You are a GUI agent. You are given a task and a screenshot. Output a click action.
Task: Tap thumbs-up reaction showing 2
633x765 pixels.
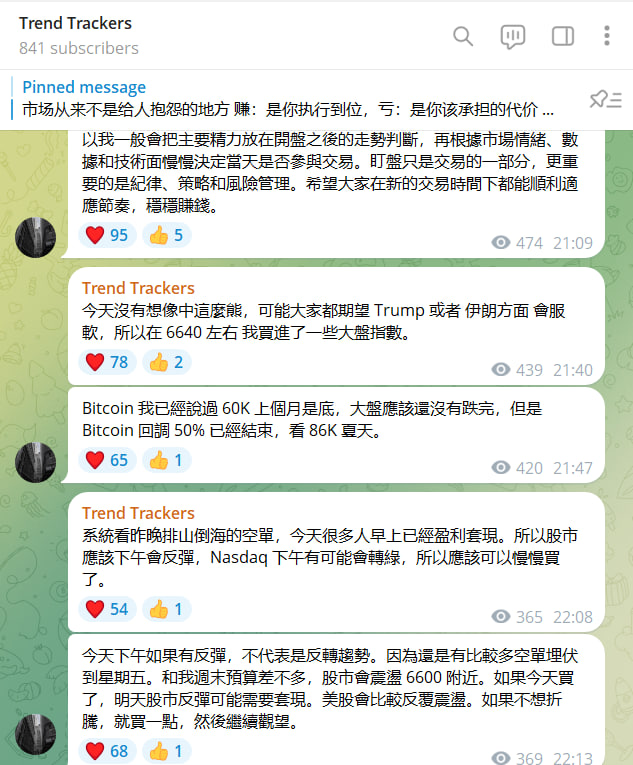(166, 362)
